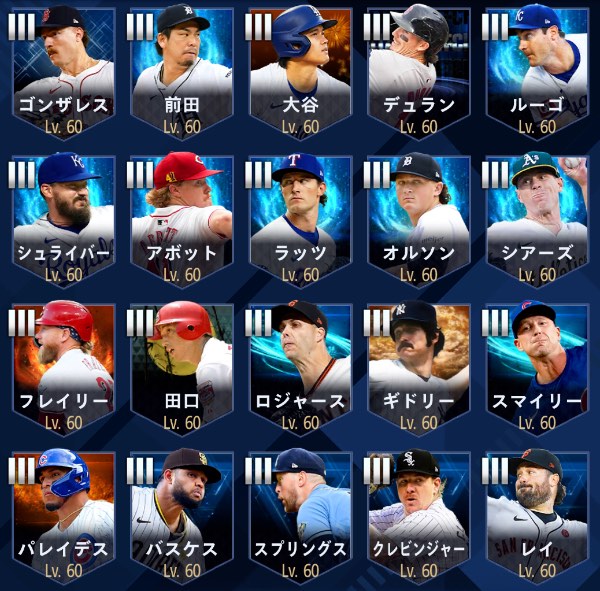Tap the デュラン player card
The width and height of the screenshot is (600, 591).
pyautogui.click(x=418, y=72)
